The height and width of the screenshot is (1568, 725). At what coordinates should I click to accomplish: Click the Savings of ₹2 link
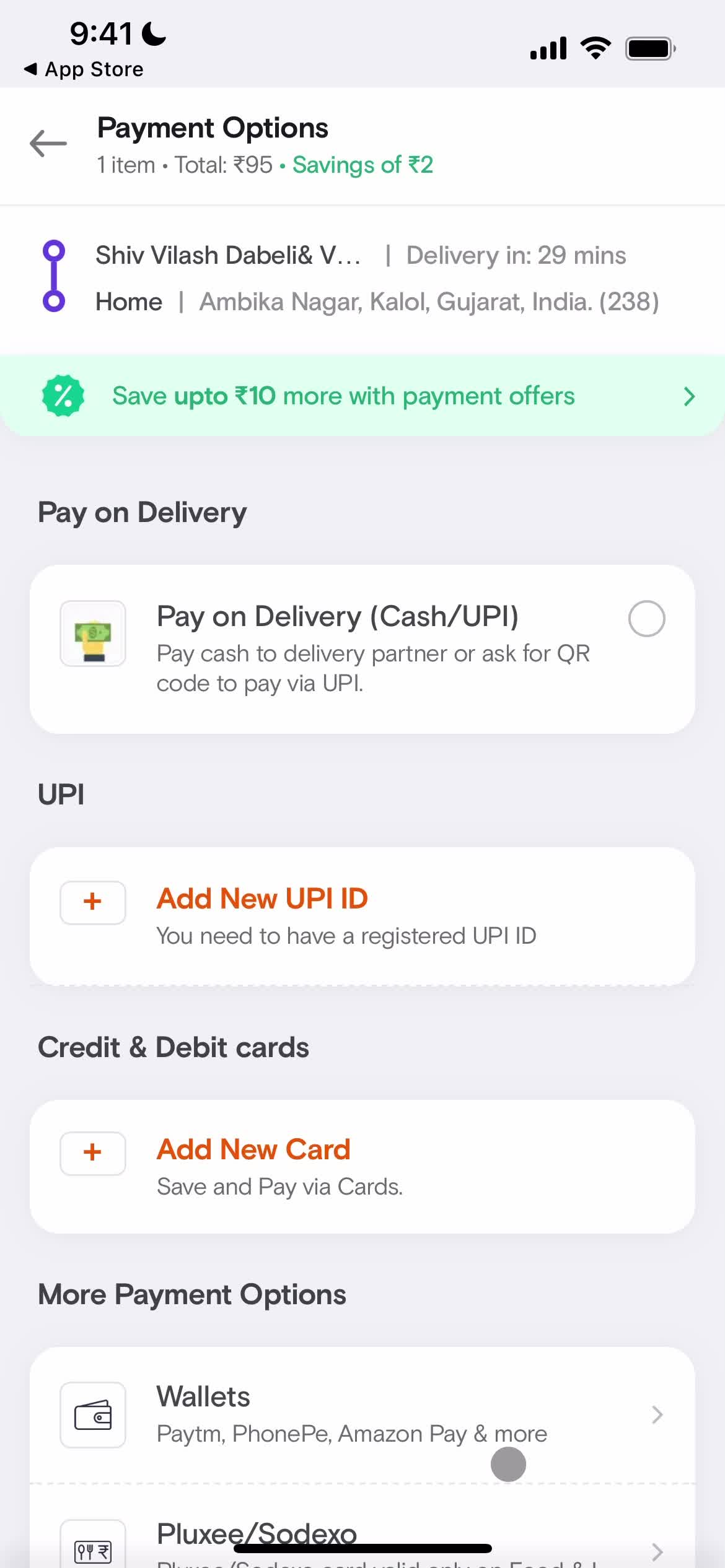coord(362,165)
